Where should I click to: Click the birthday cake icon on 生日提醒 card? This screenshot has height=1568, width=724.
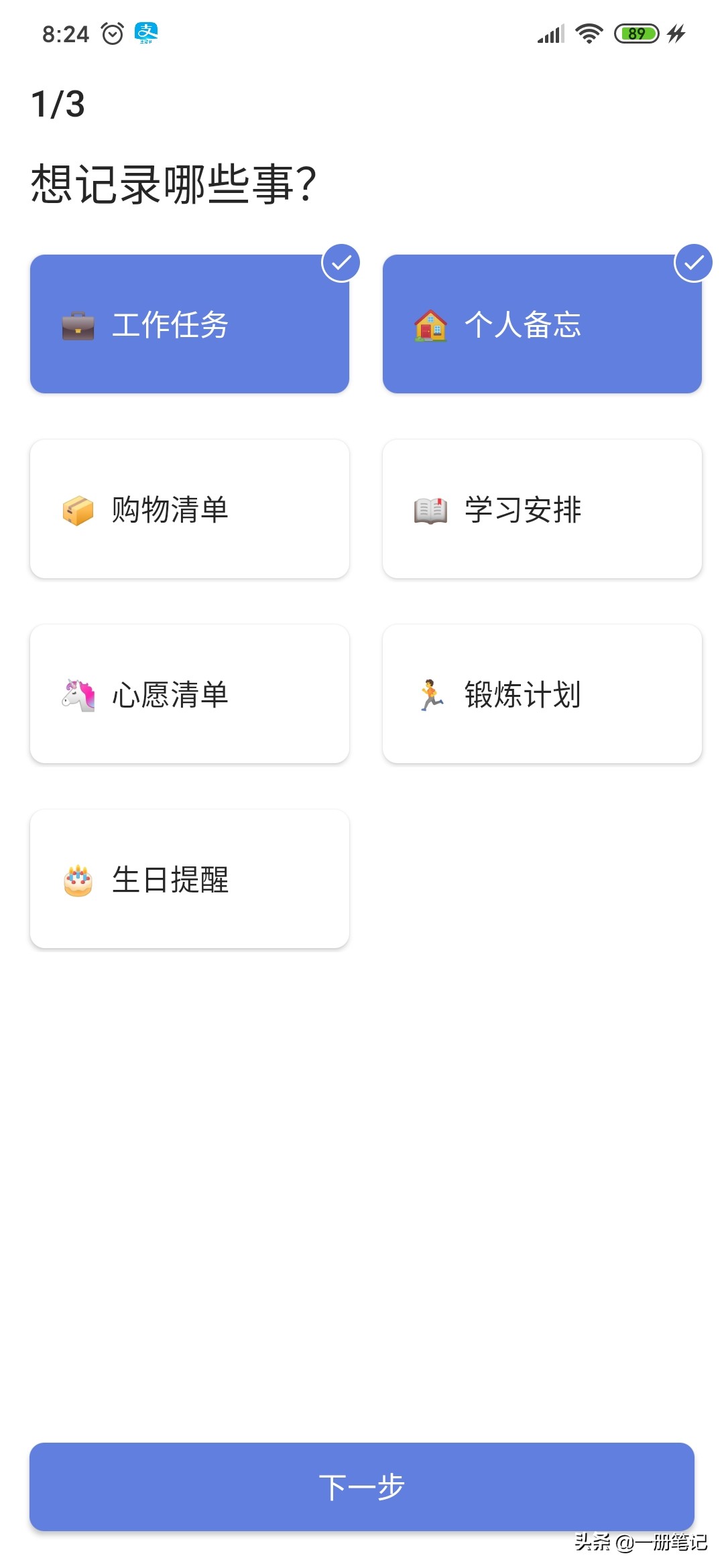pyautogui.click(x=77, y=883)
